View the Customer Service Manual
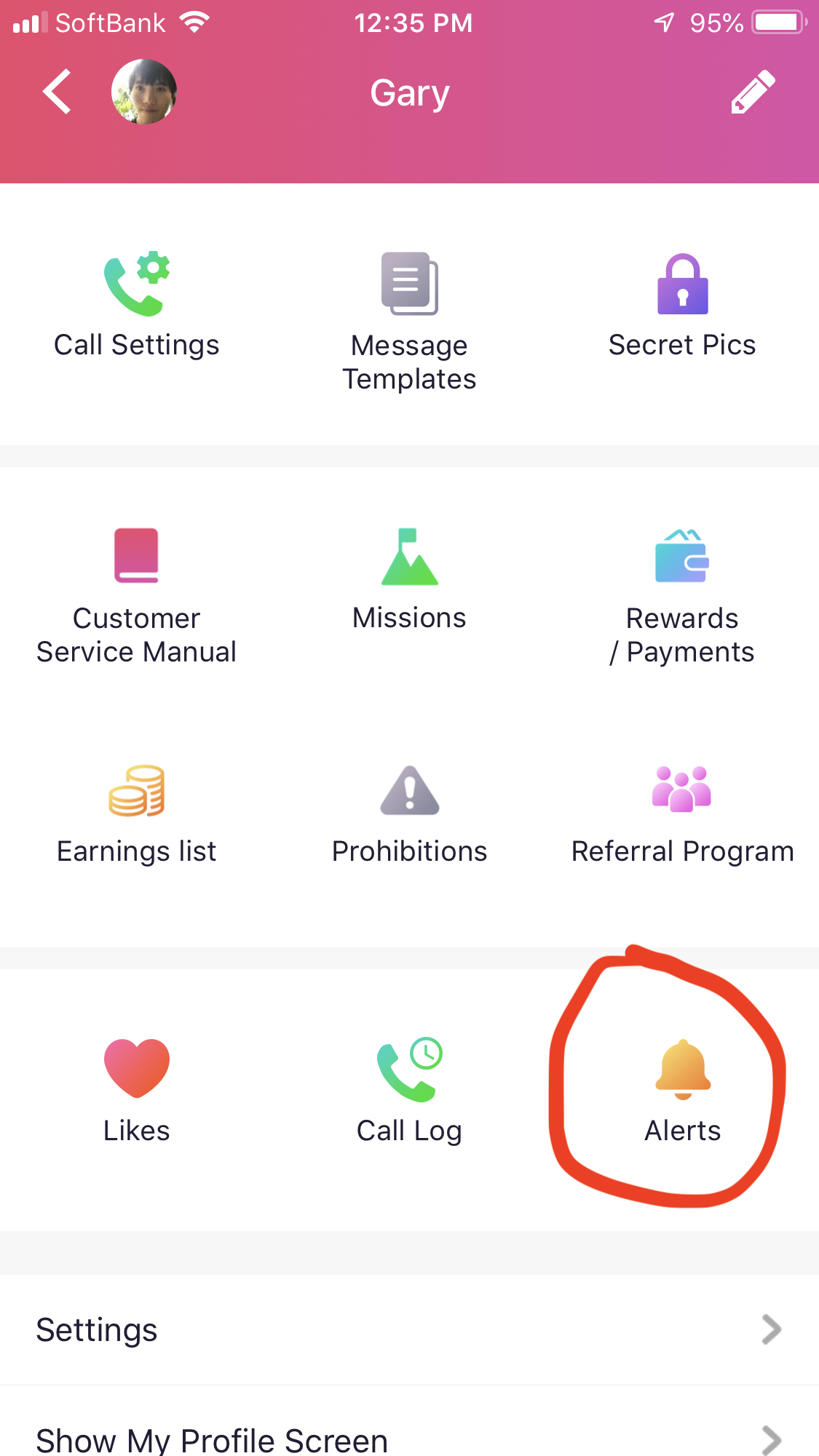 [x=137, y=593]
